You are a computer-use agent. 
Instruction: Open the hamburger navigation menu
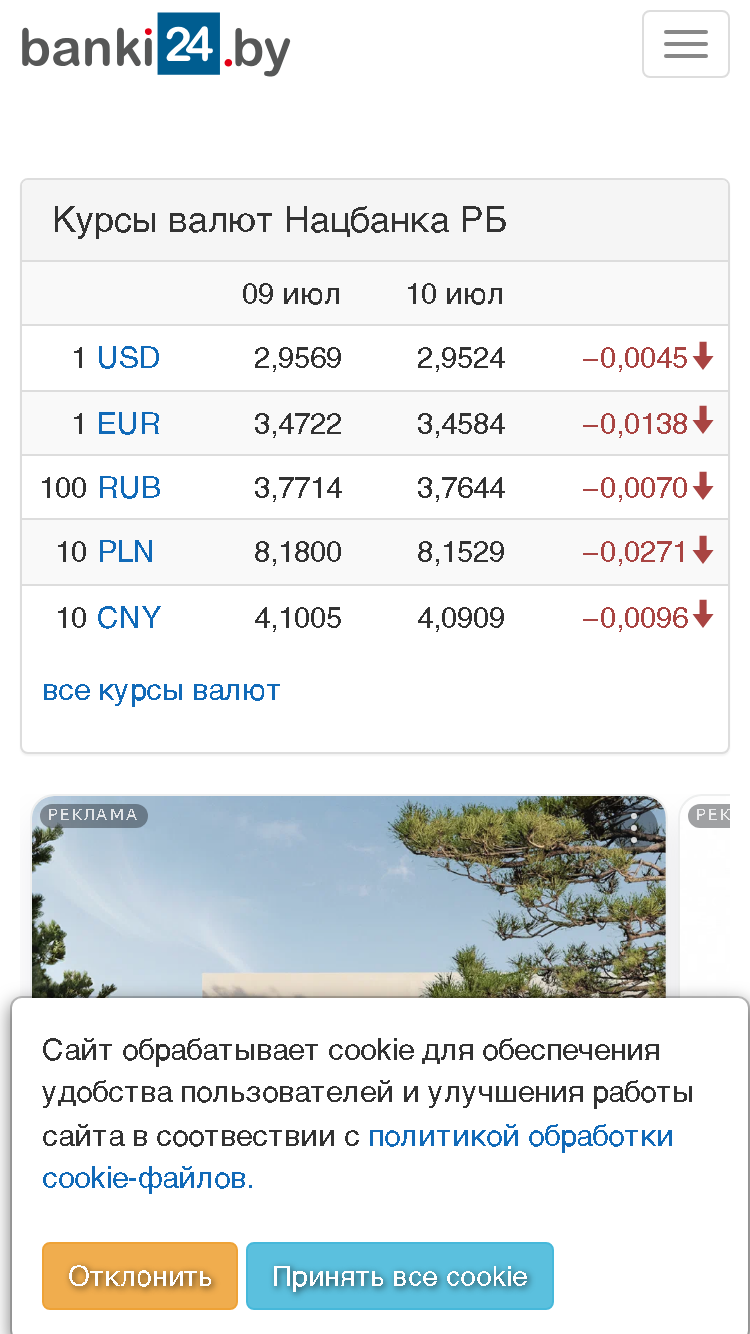tap(685, 44)
